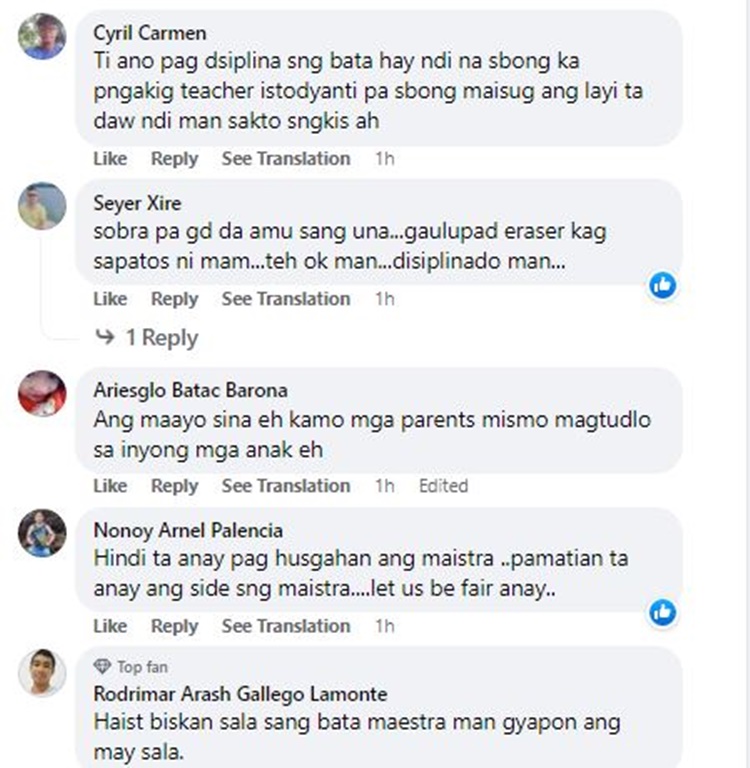Like Ariesglo Batac Barona's comment
Image resolution: width=750 pixels, height=768 pixels.
(110, 486)
